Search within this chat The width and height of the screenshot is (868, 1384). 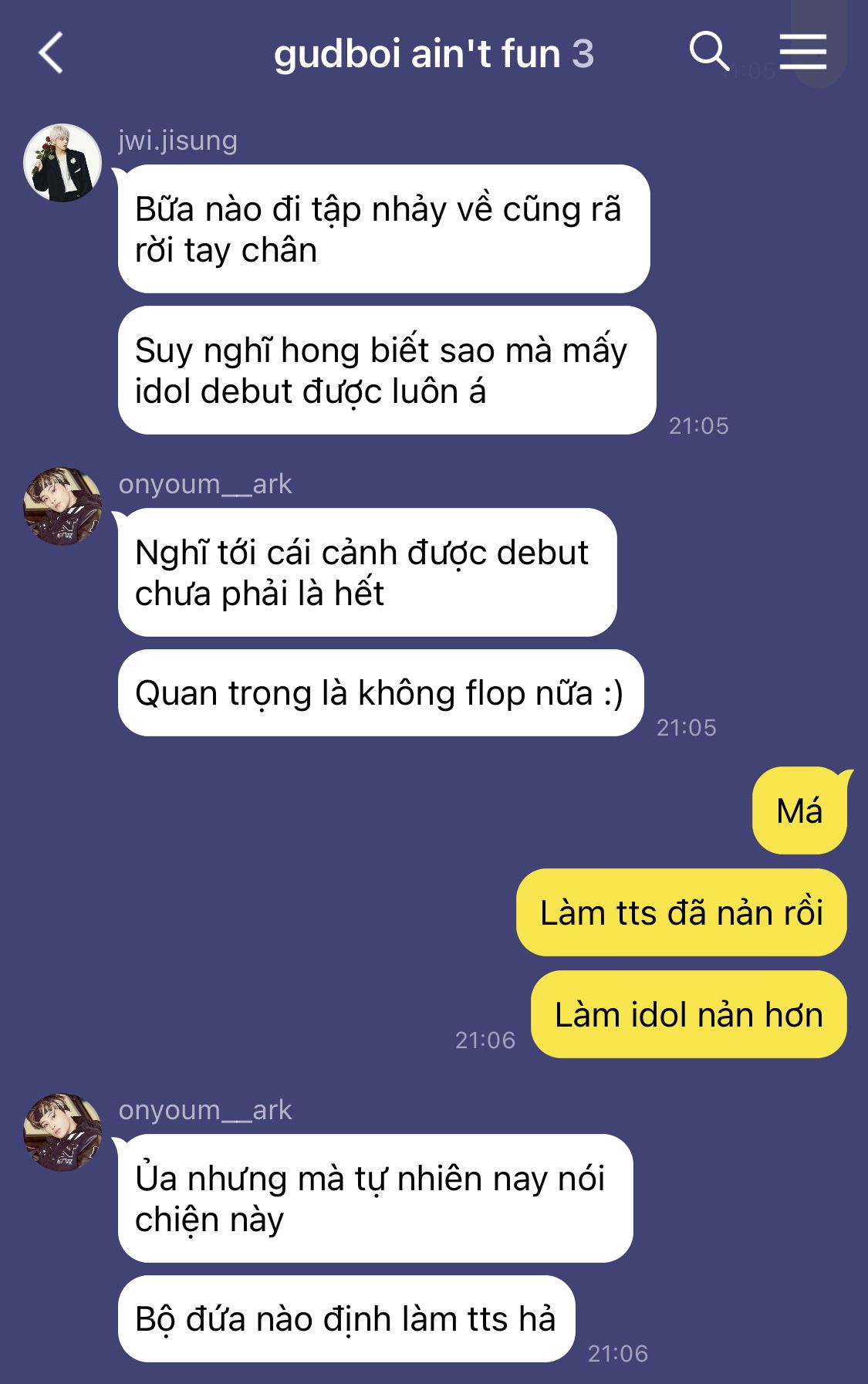point(708,52)
